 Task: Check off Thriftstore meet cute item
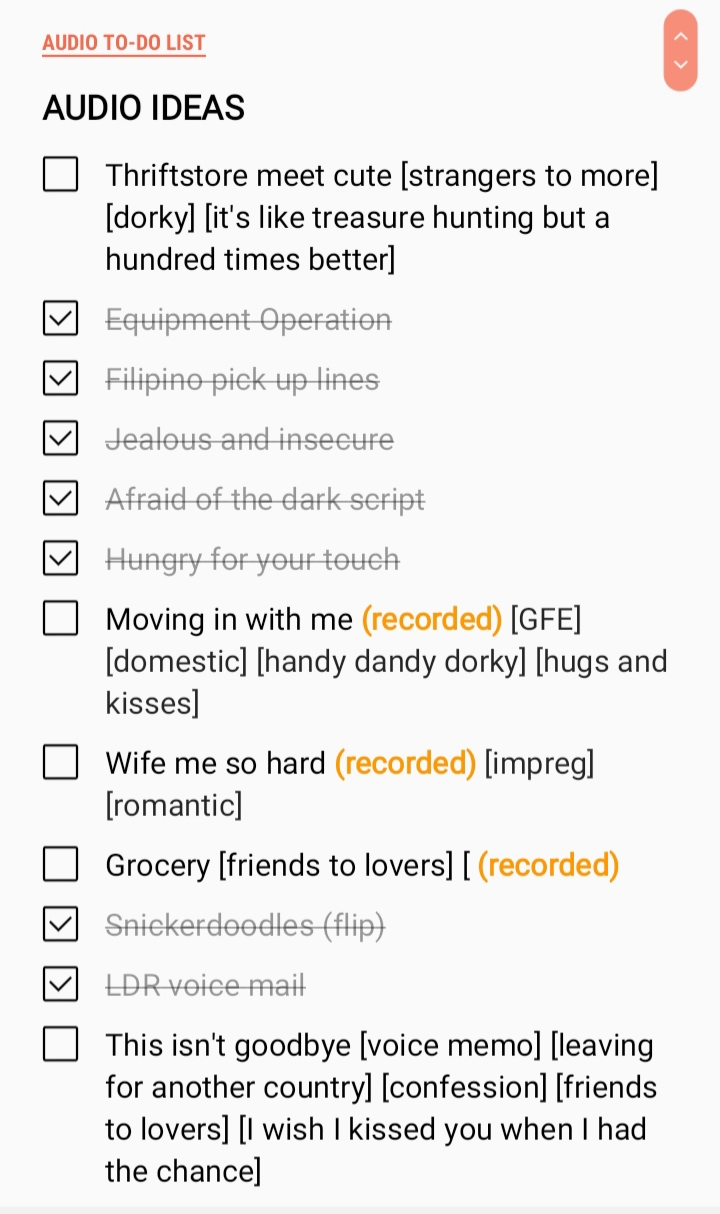click(60, 175)
